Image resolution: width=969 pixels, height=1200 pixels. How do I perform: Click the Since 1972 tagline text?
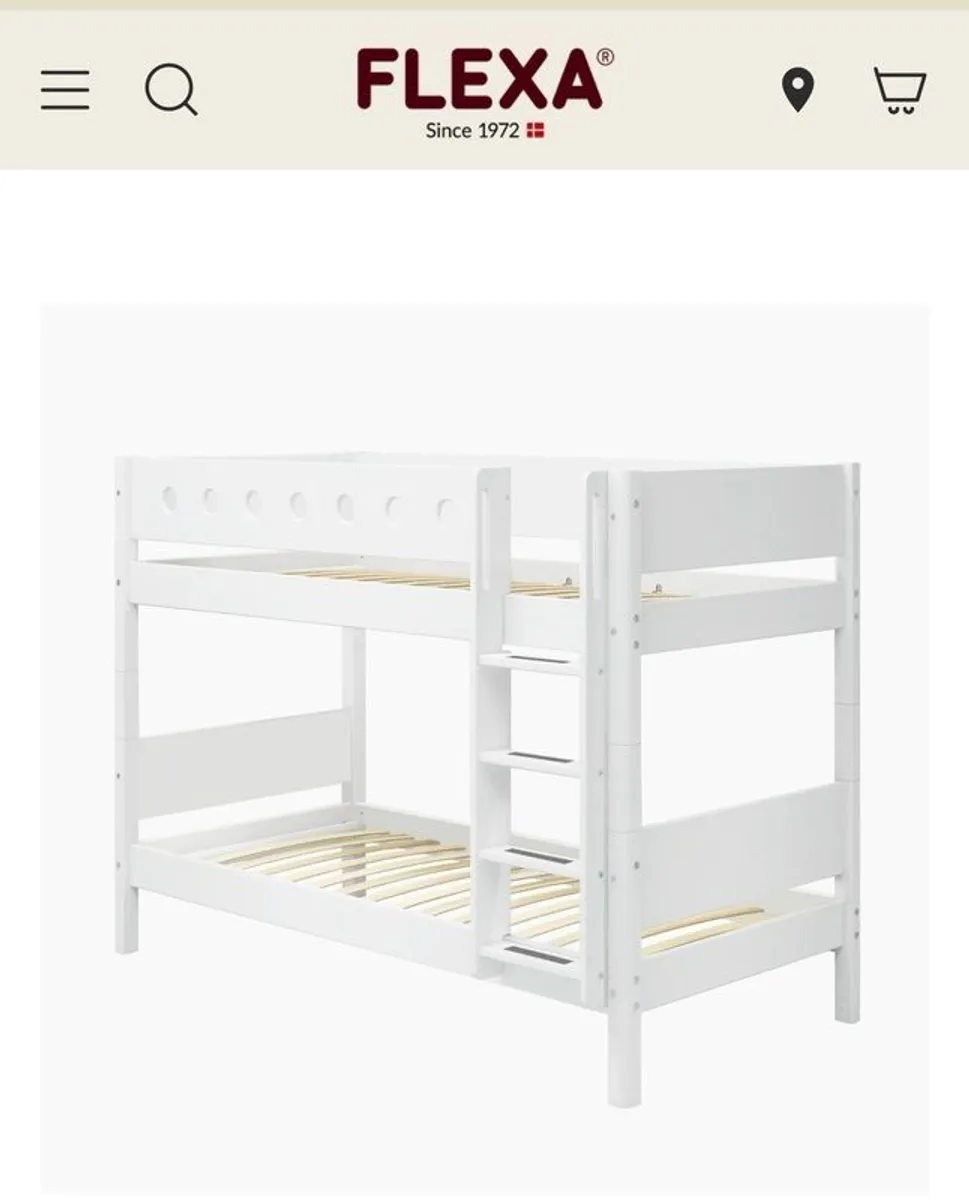[473, 130]
